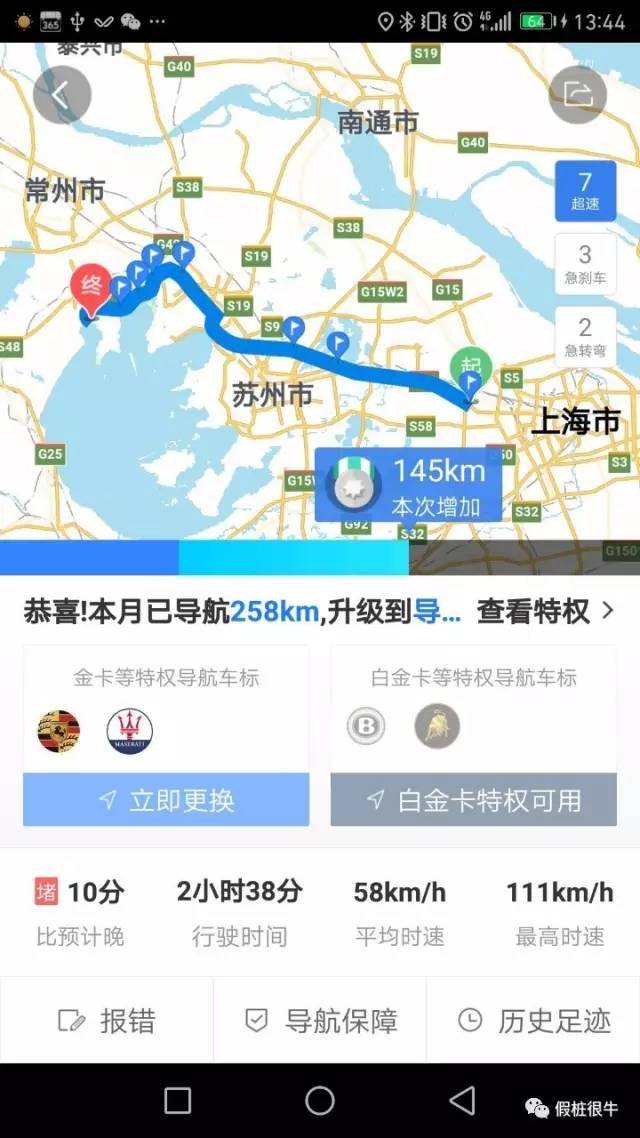This screenshot has width=640, height=1138.
Task: Tap 白金卡特权可用 button
Action: pos(473,799)
